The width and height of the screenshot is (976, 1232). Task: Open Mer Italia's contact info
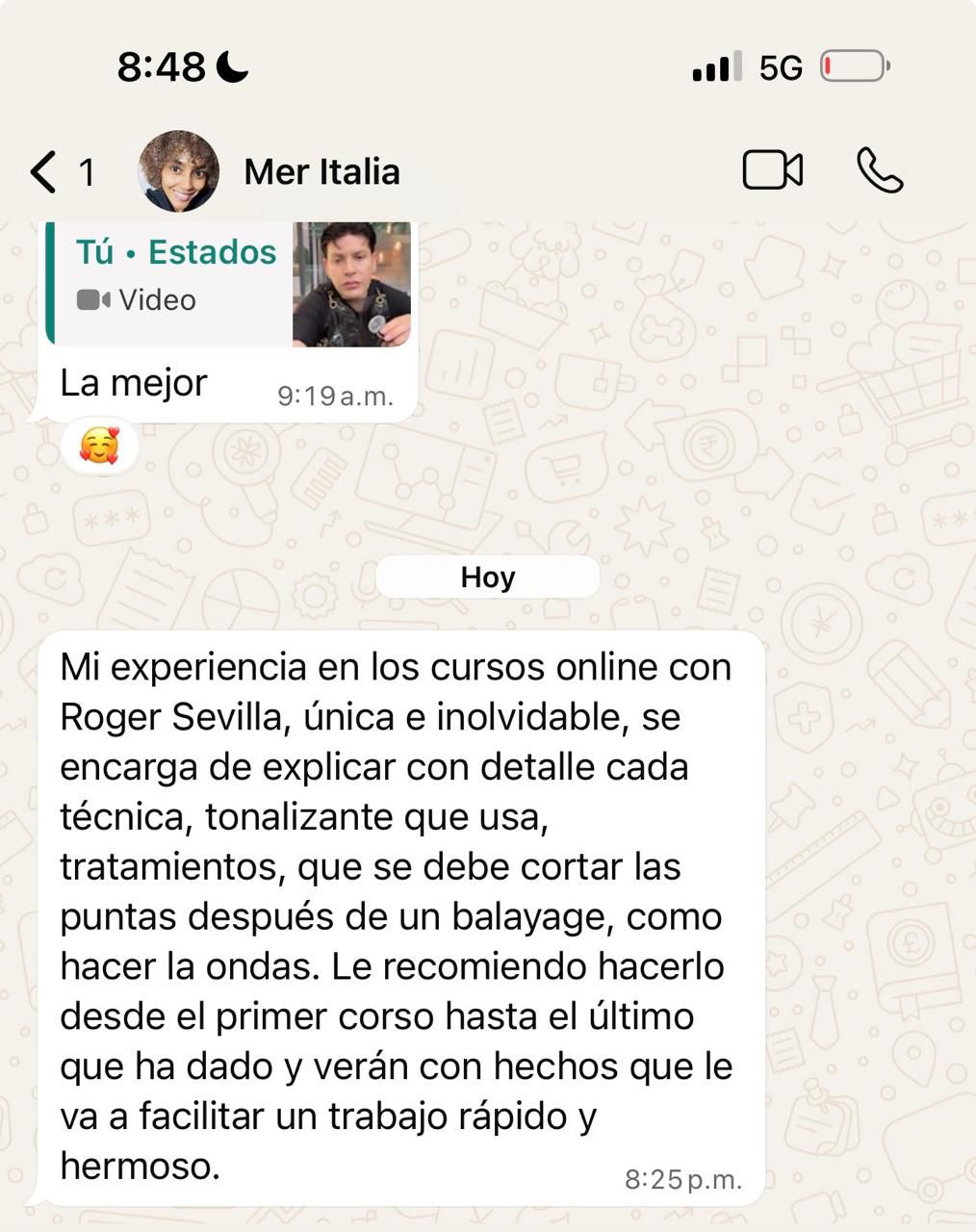point(321,172)
